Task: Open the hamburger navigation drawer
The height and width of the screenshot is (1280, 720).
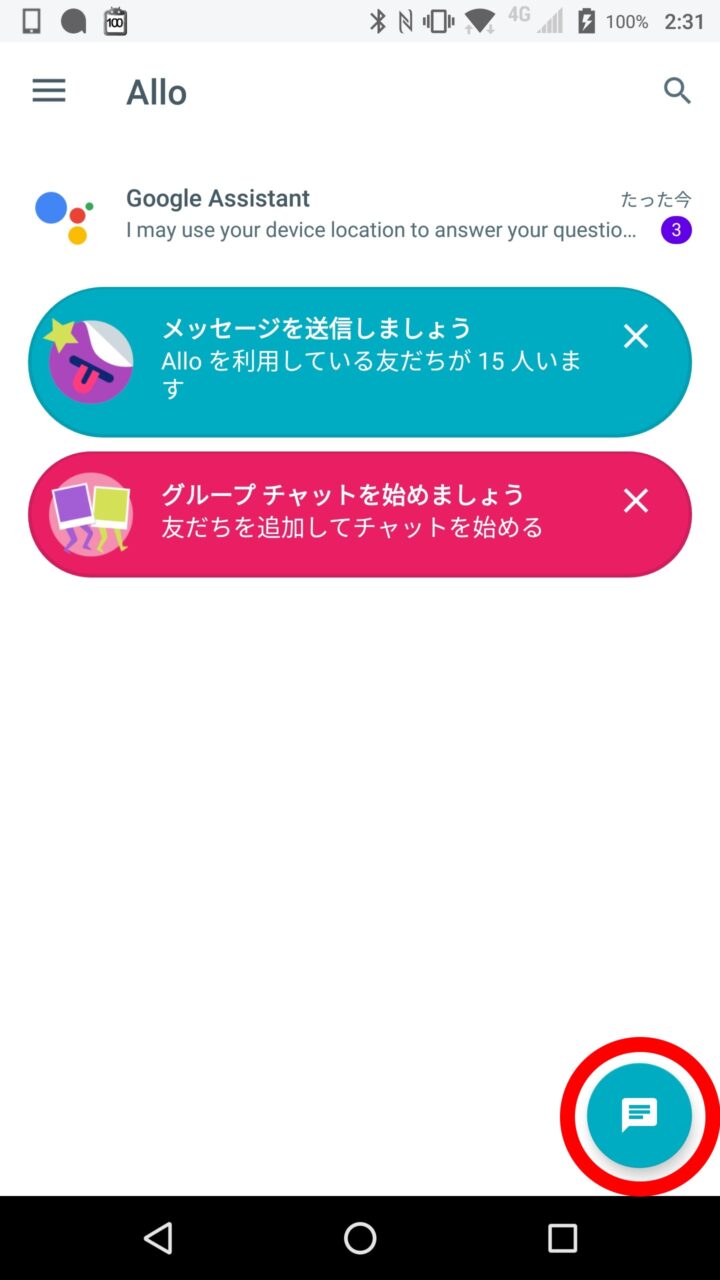Action: coord(49,91)
